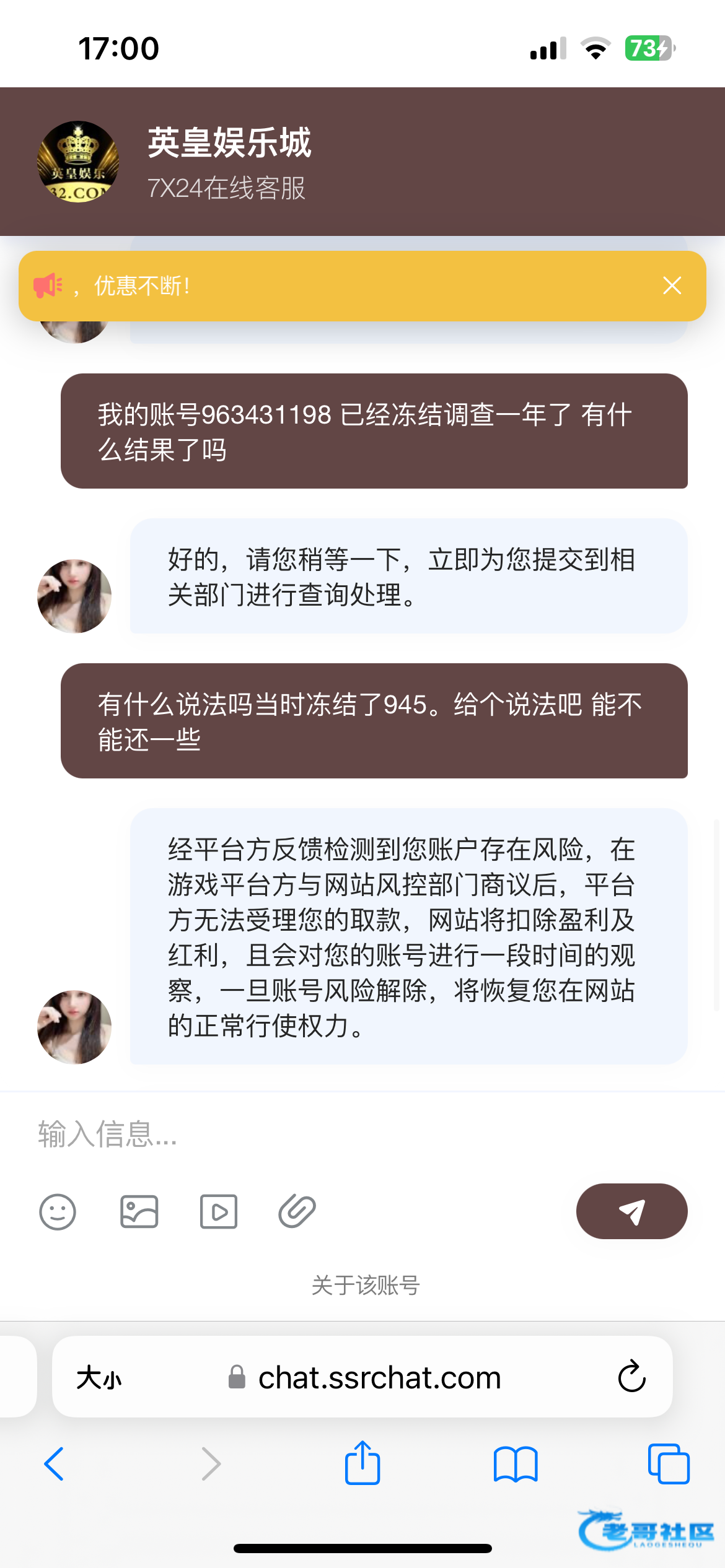Dismiss the yellow promotion announcement banner
The height and width of the screenshot is (1568, 725).
click(672, 285)
